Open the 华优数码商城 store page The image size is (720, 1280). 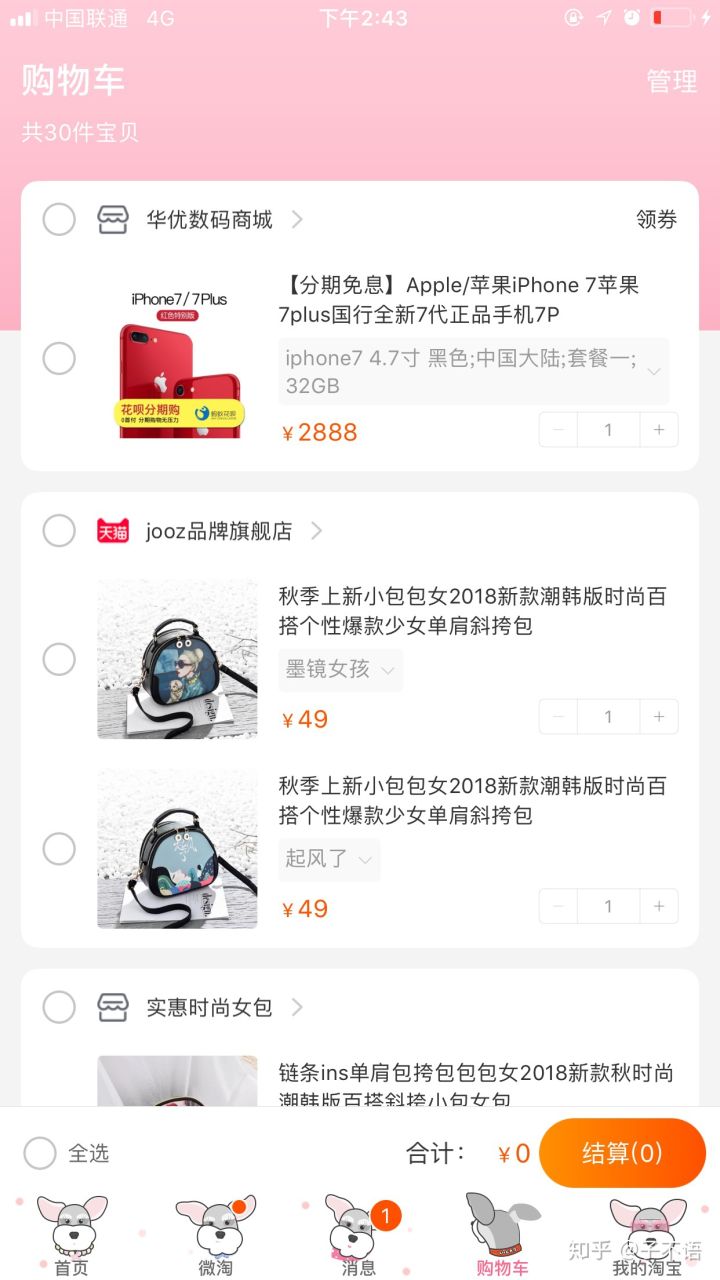pyautogui.click(x=210, y=220)
